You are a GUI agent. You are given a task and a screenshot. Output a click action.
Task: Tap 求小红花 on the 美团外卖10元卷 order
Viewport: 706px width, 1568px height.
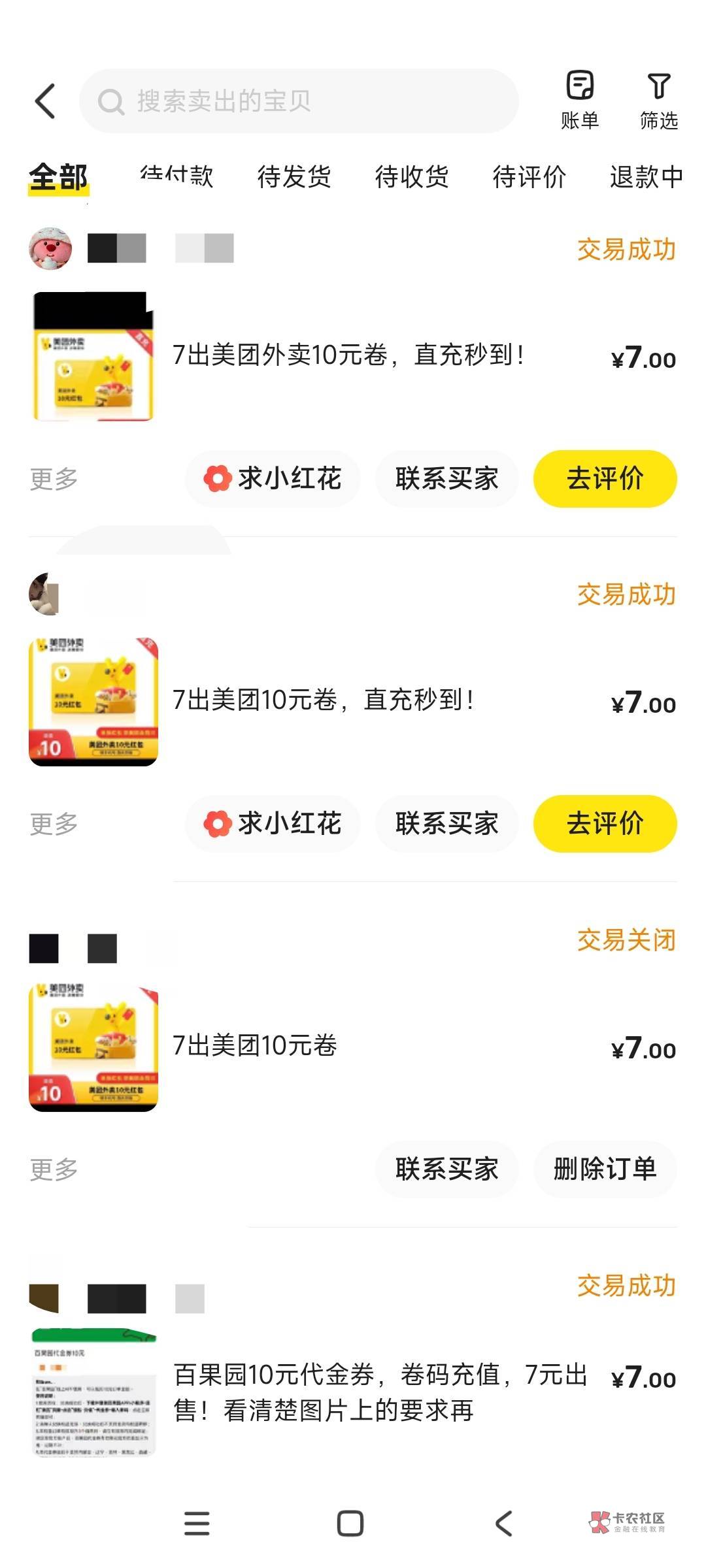[x=273, y=479]
